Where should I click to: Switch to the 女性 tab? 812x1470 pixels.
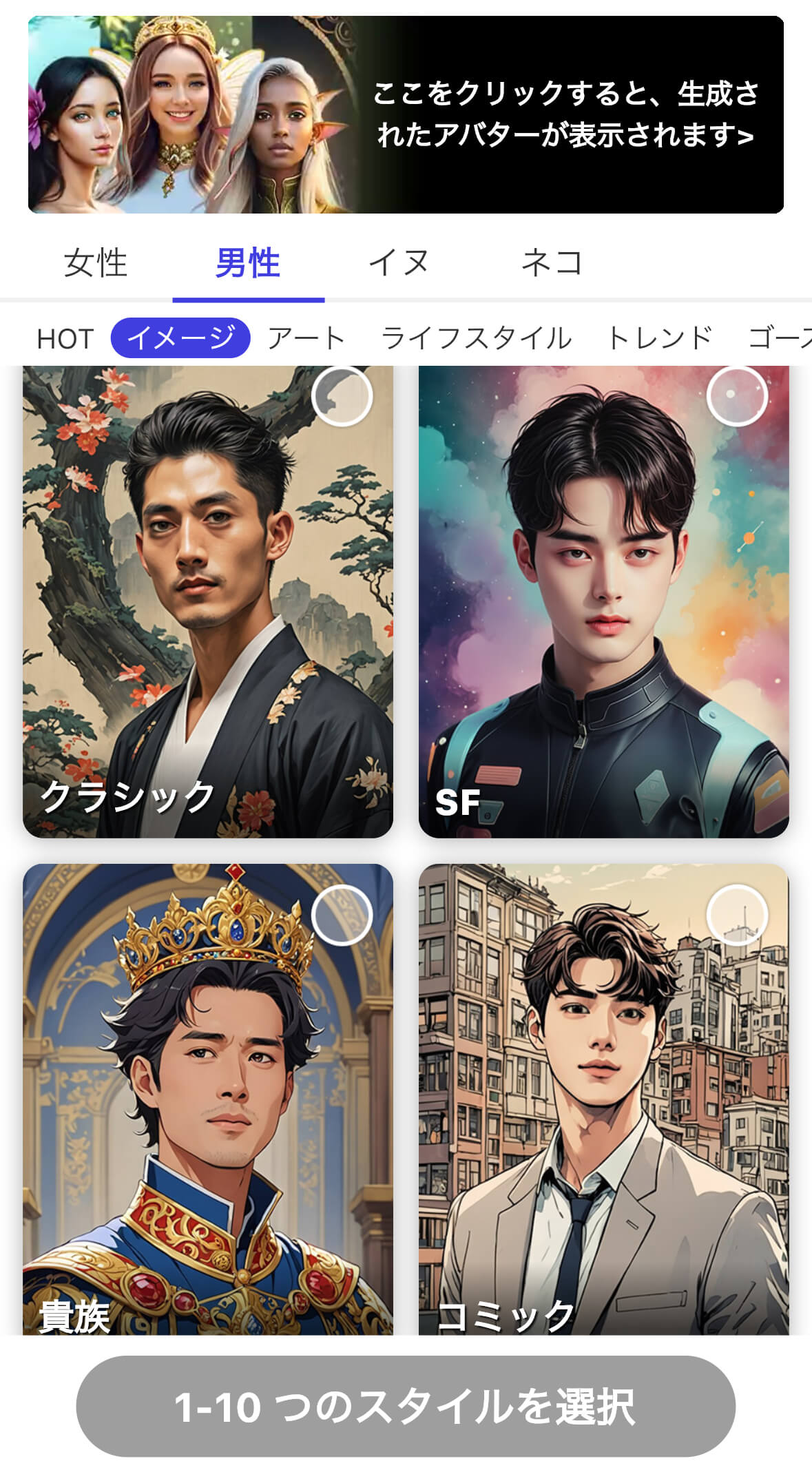pyautogui.click(x=96, y=263)
